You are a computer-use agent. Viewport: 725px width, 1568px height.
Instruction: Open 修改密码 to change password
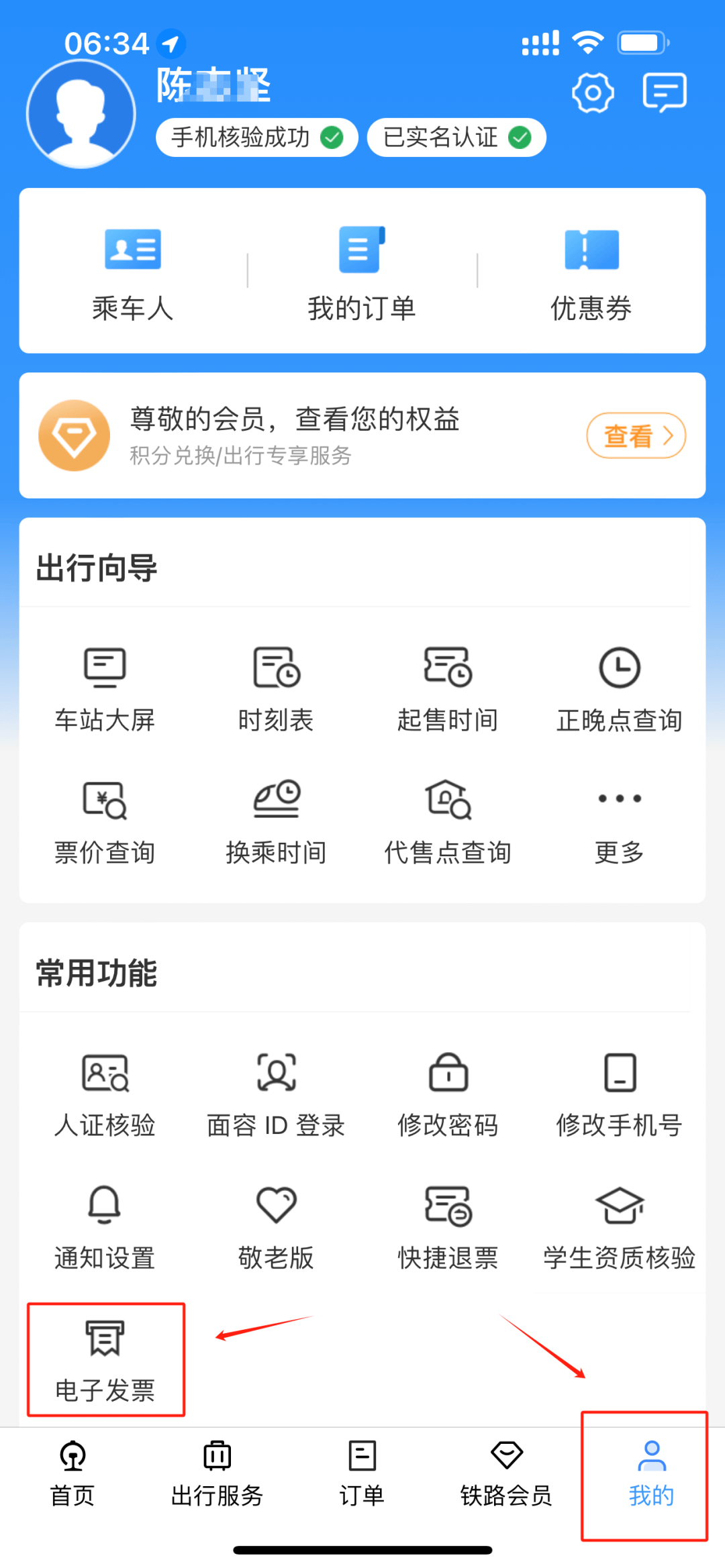tap(448, 1092)
